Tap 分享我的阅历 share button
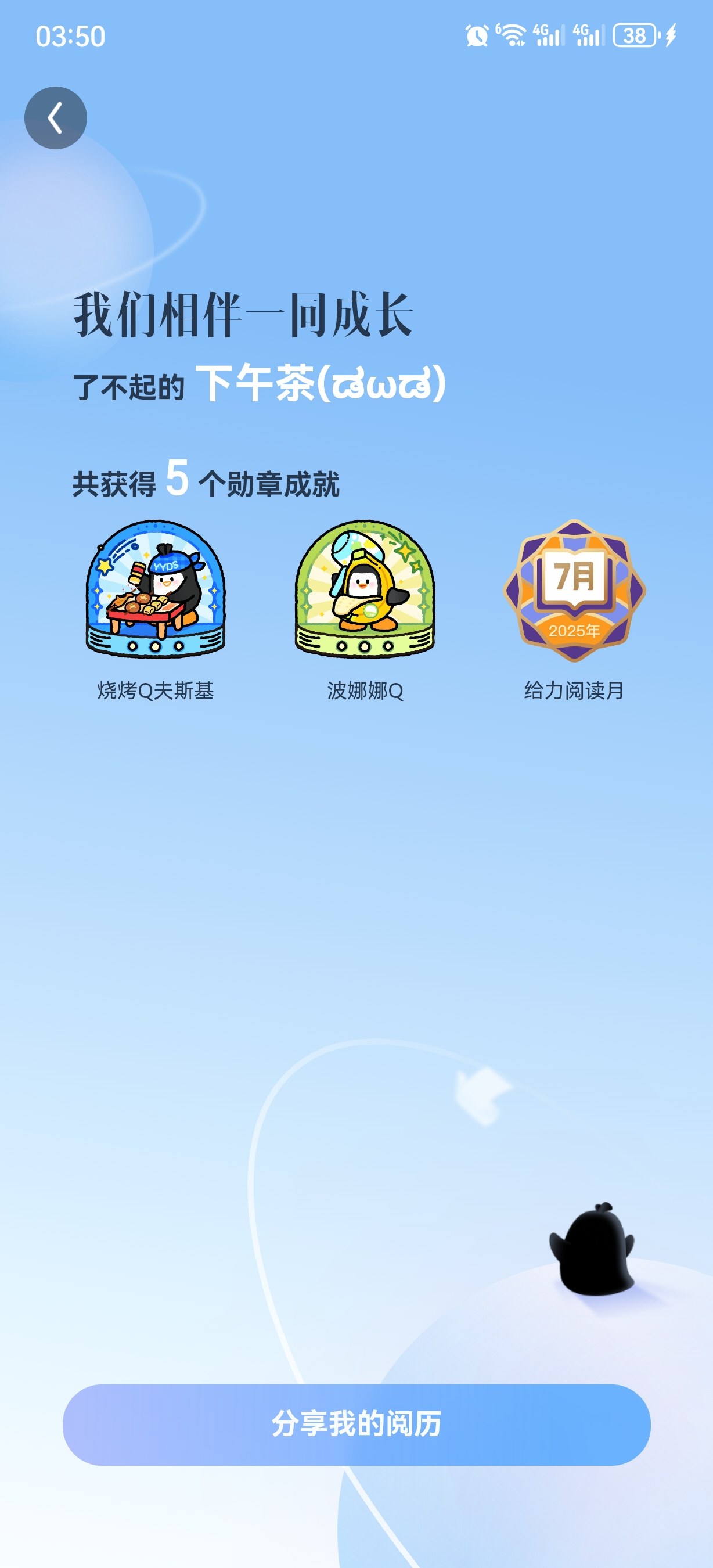713x1568 pixels. pyautogui.click(x=356, y=1425)
